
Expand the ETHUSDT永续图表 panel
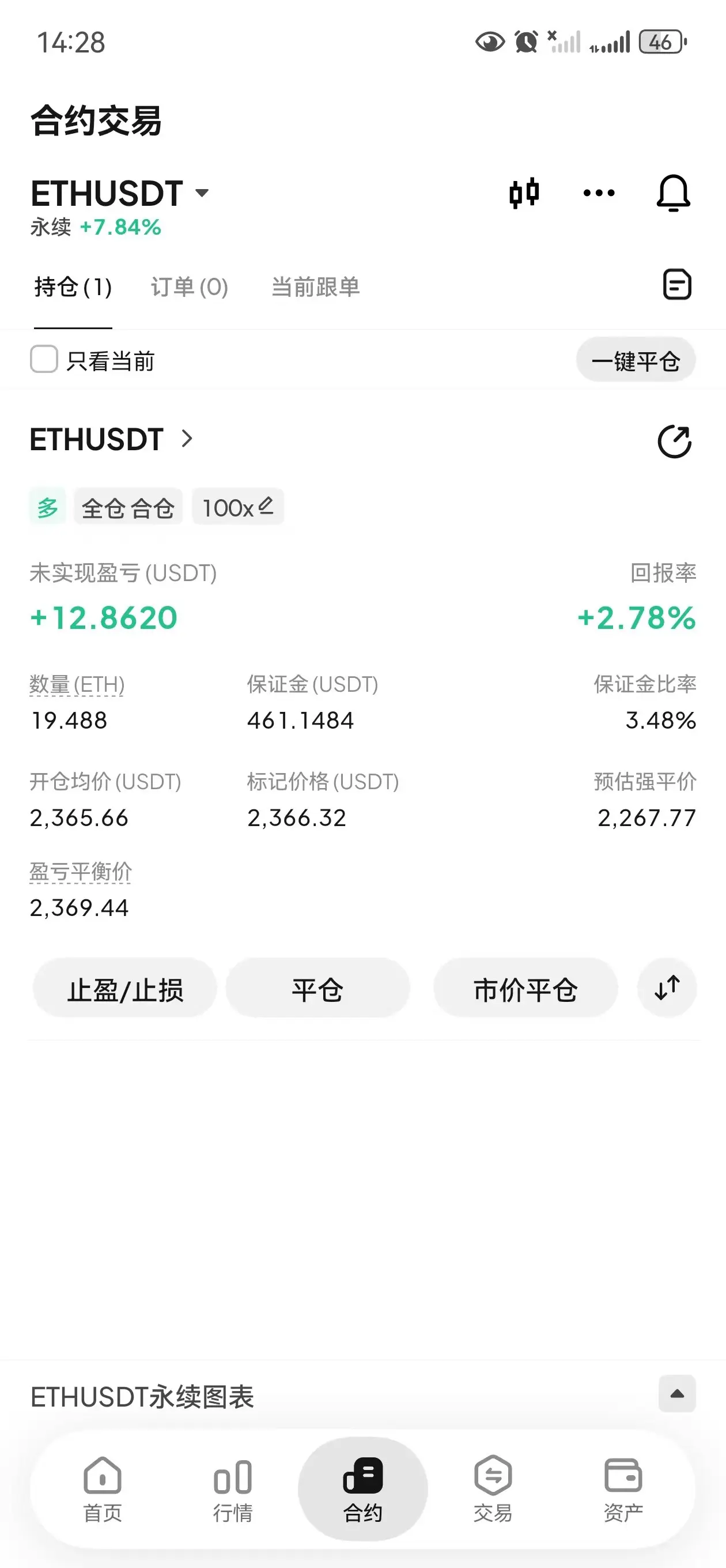(676, 1394)
